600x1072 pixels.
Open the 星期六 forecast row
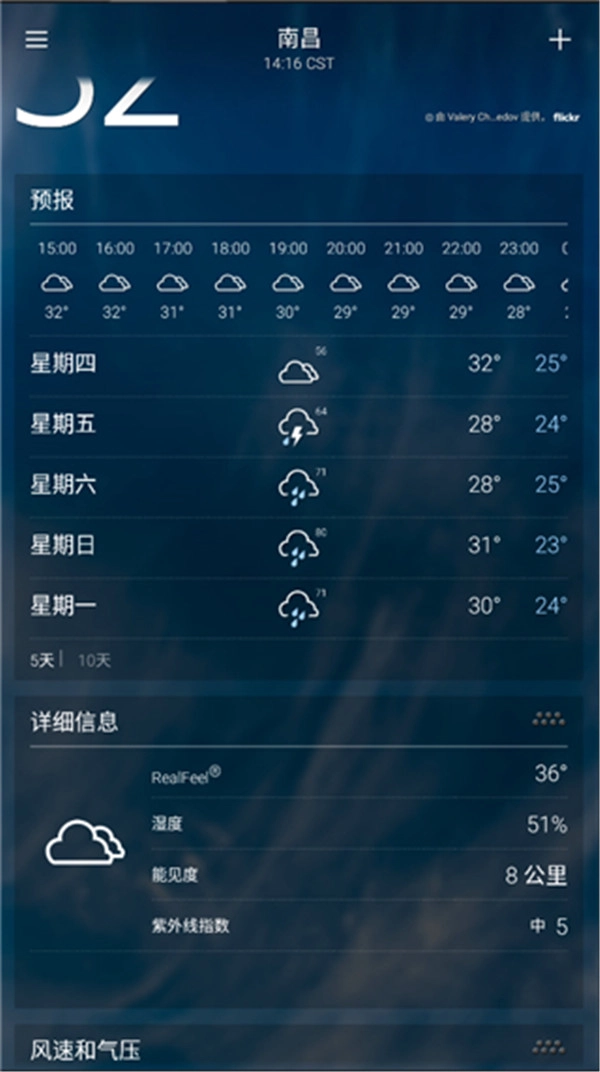click(297, 486)
